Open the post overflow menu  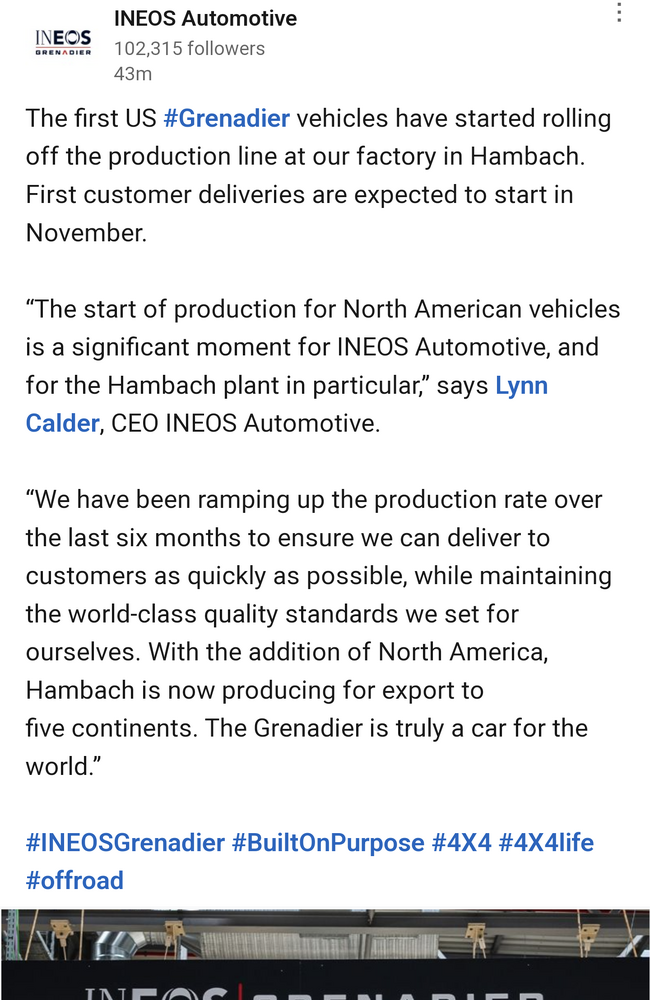(x=620, y=13)
